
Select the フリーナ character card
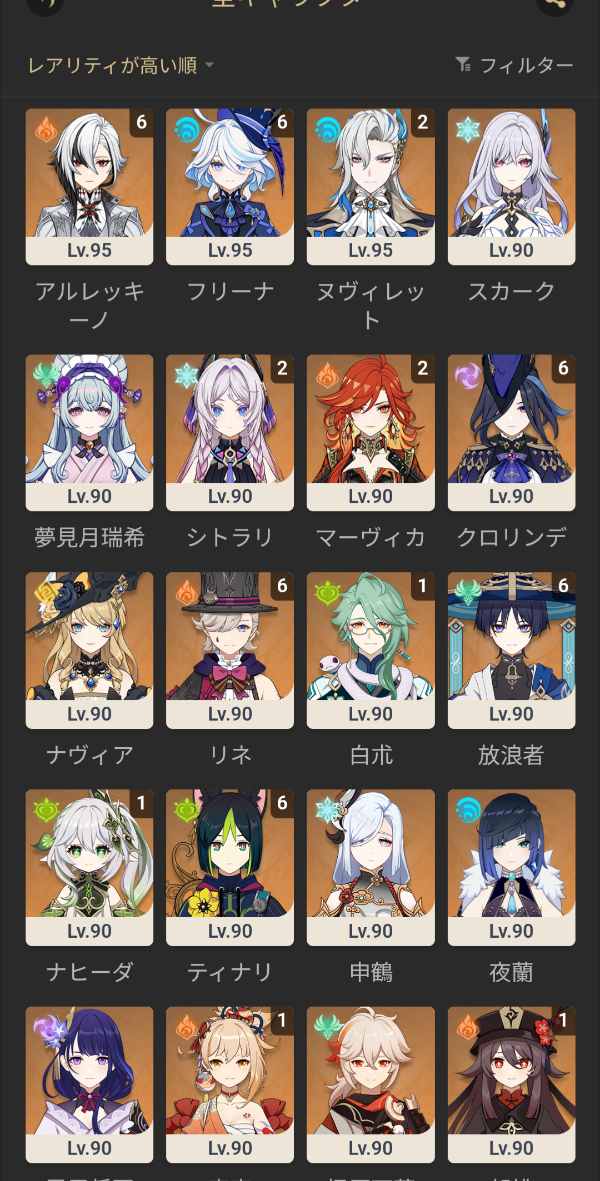pyautogui.click(x=230, y=186)
